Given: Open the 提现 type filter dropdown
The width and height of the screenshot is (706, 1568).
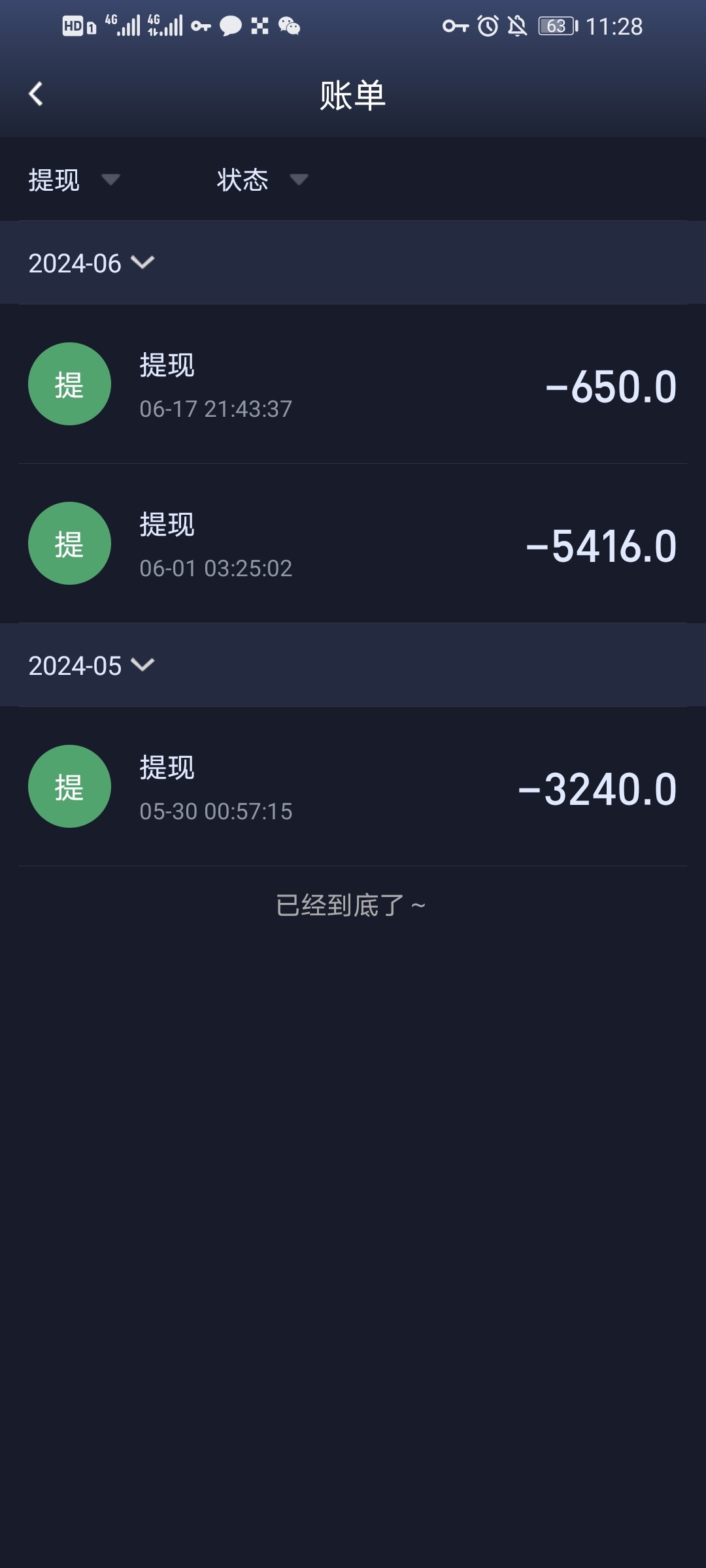Looking at the screenshot, I should (73, 180).
